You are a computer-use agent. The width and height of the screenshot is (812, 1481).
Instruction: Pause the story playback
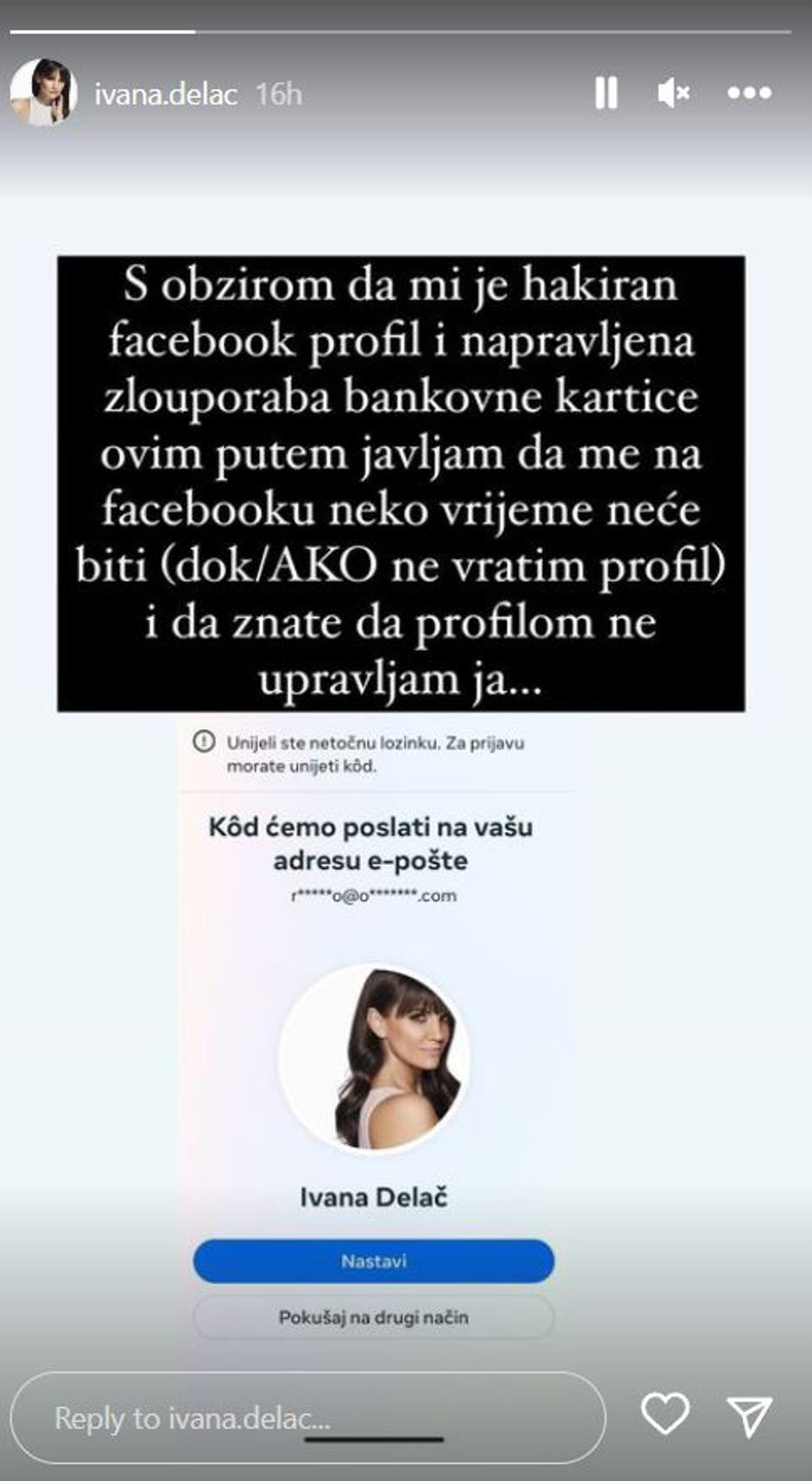(606, 92)
